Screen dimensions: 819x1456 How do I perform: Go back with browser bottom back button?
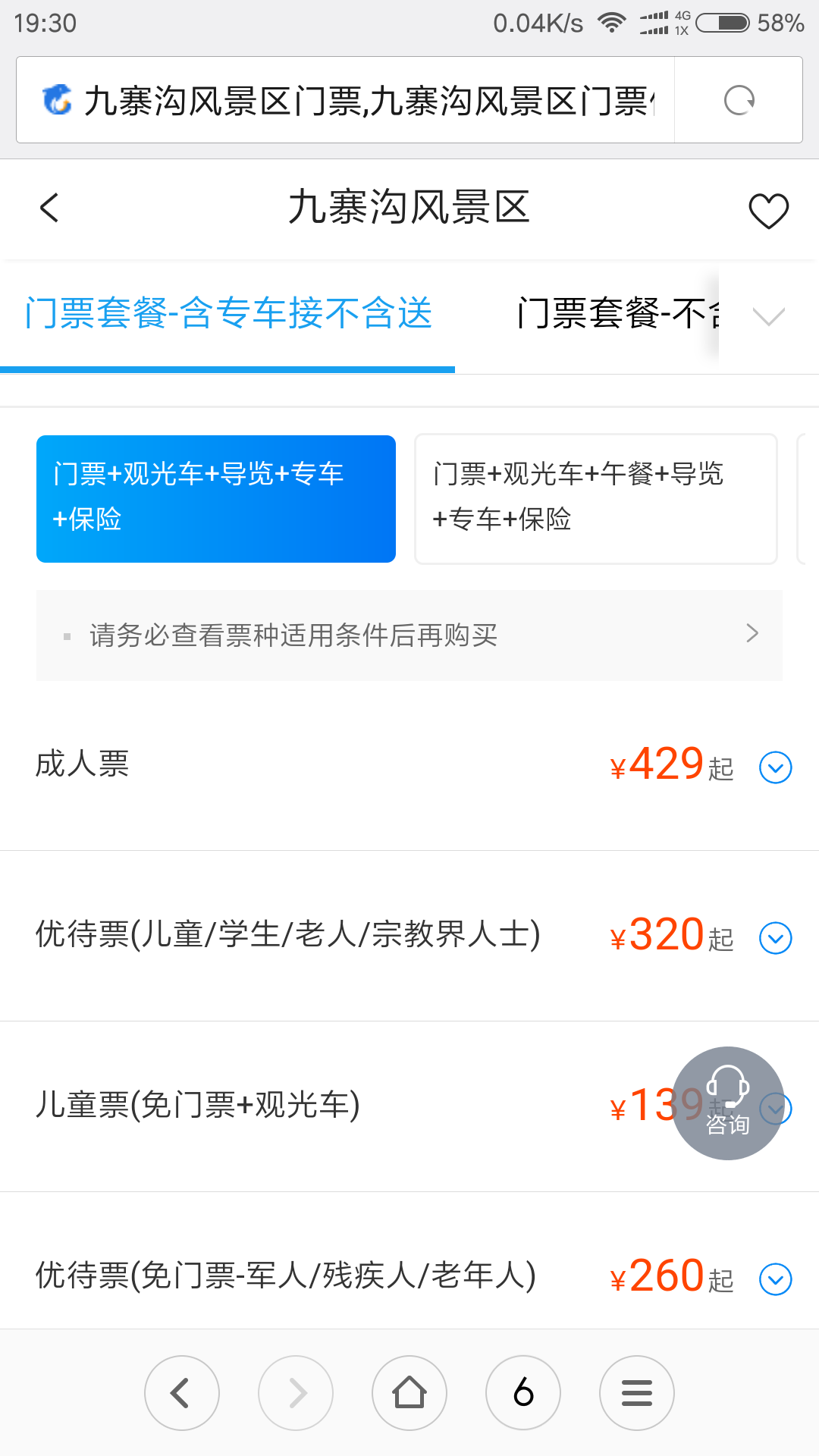point(182,1393)
